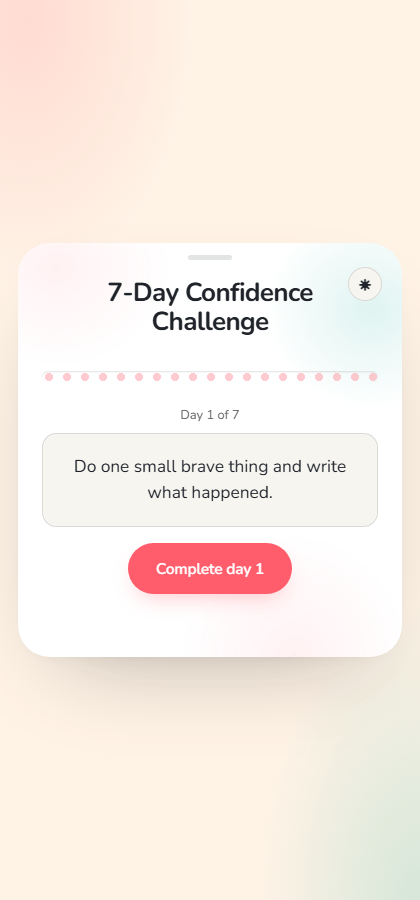Tap the sheet drag handle
The image size is (420, 900).
[210, 257]
